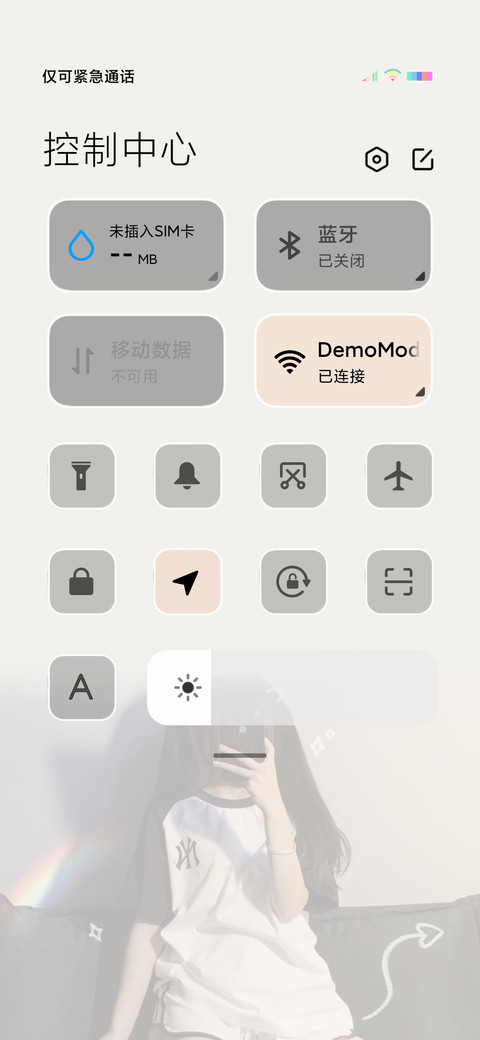Screen dimensions: 480x1040
Task: Open the 未插入SIM卡 data usage tile
Action: (x=137, y=245)
